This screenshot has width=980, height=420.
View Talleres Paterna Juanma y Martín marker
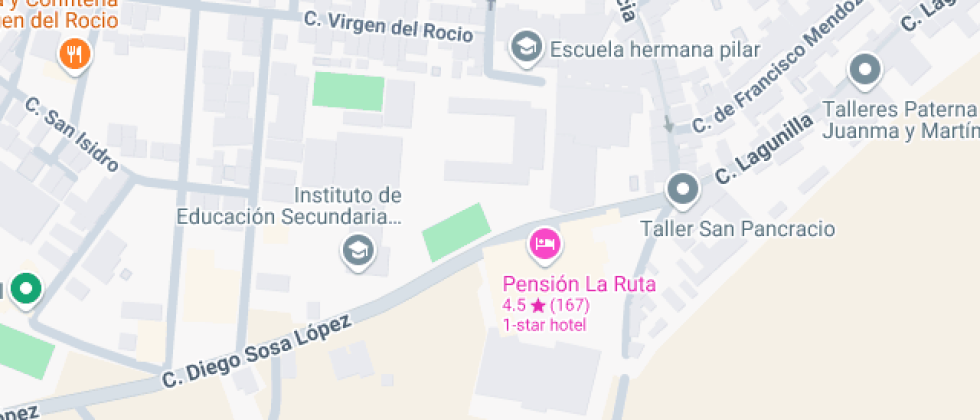pos(865,71)
